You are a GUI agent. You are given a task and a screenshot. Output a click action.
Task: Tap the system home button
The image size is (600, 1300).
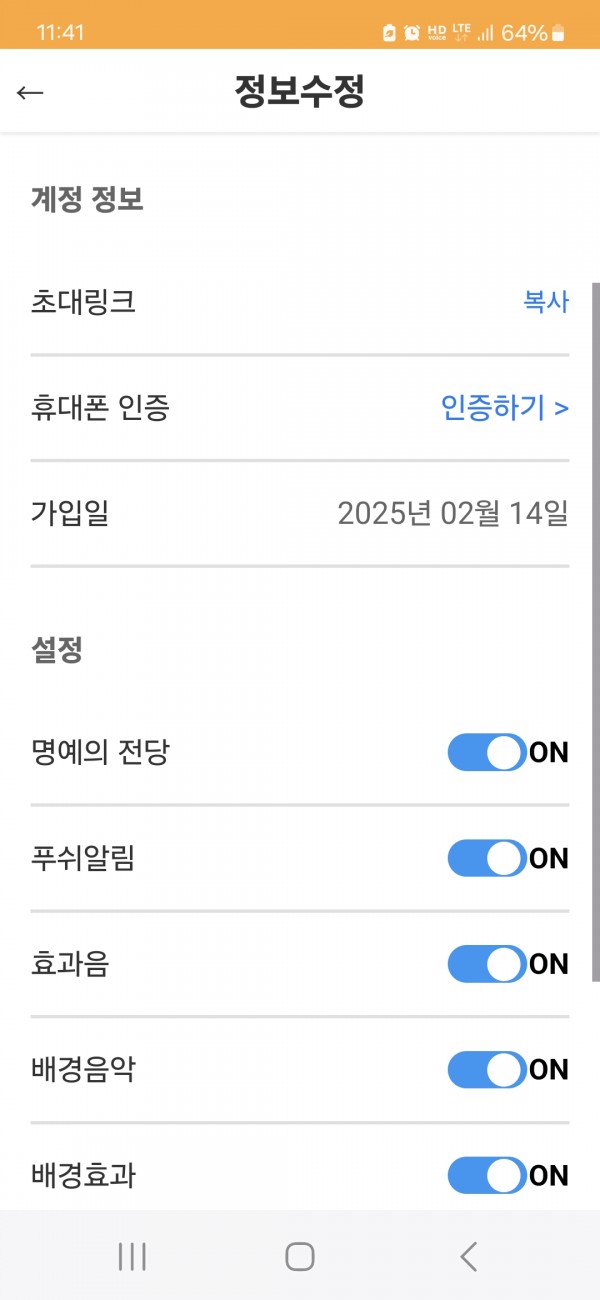pyautogui.click(x=300, y=1256)
